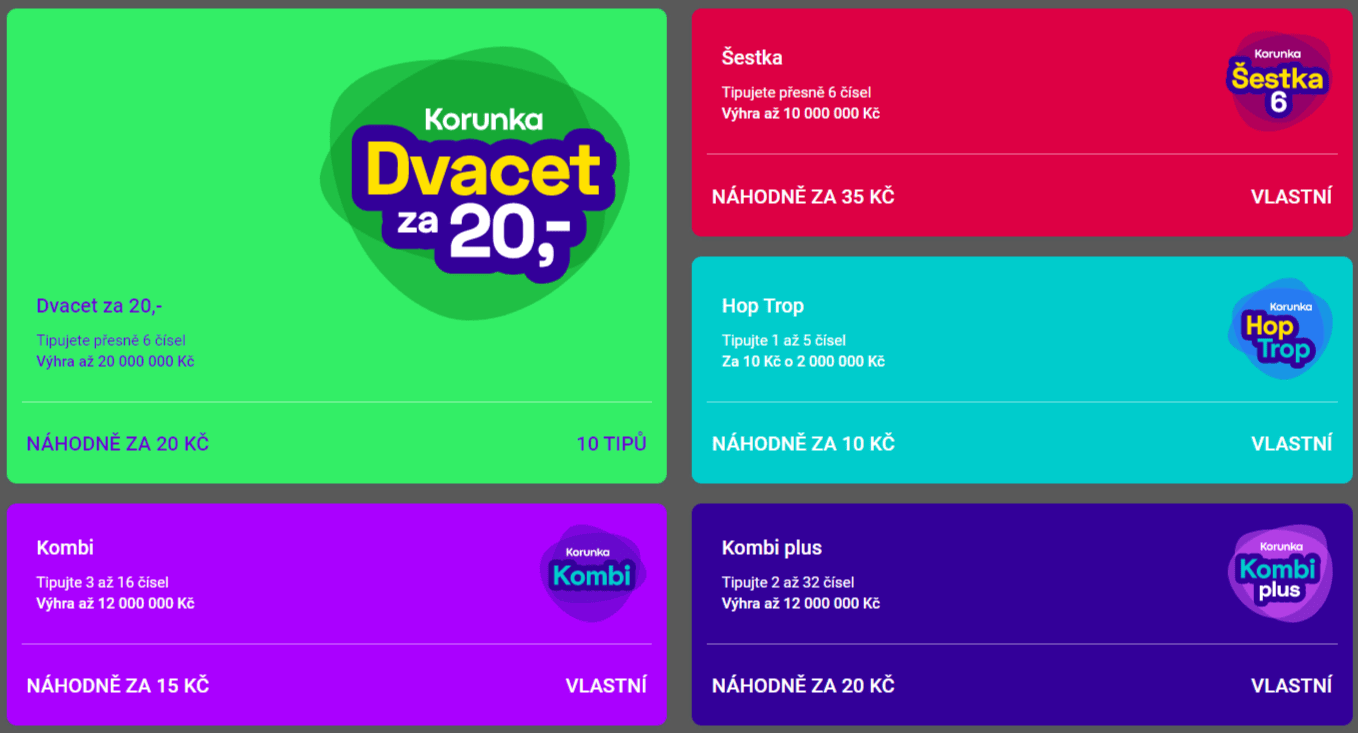Select NÁHODNĚ ZA 20 KČ for Dvacet za 20,-
Image resolution: width=1358 pixels, height=733 pixels.
(118, 444)
